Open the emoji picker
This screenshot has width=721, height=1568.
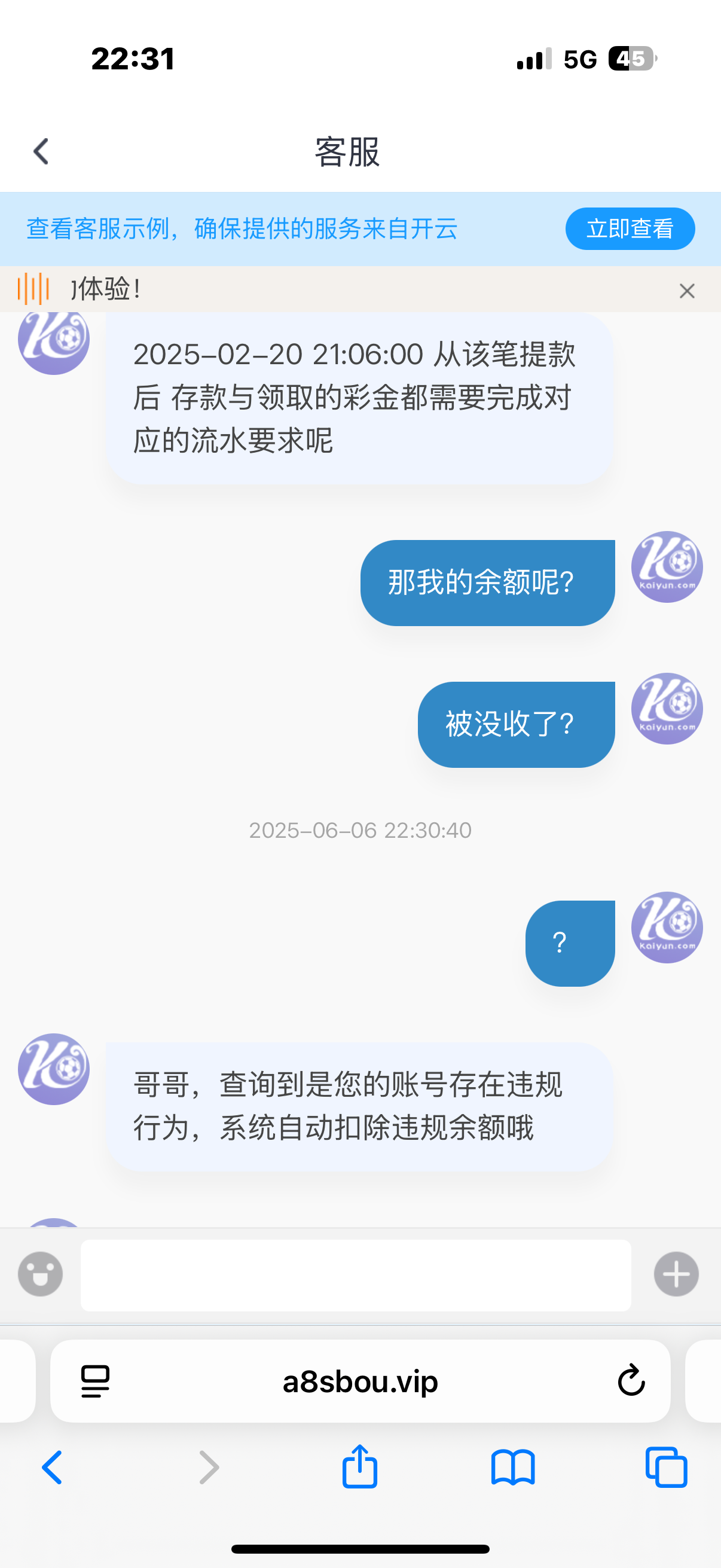pos(40,1274)
